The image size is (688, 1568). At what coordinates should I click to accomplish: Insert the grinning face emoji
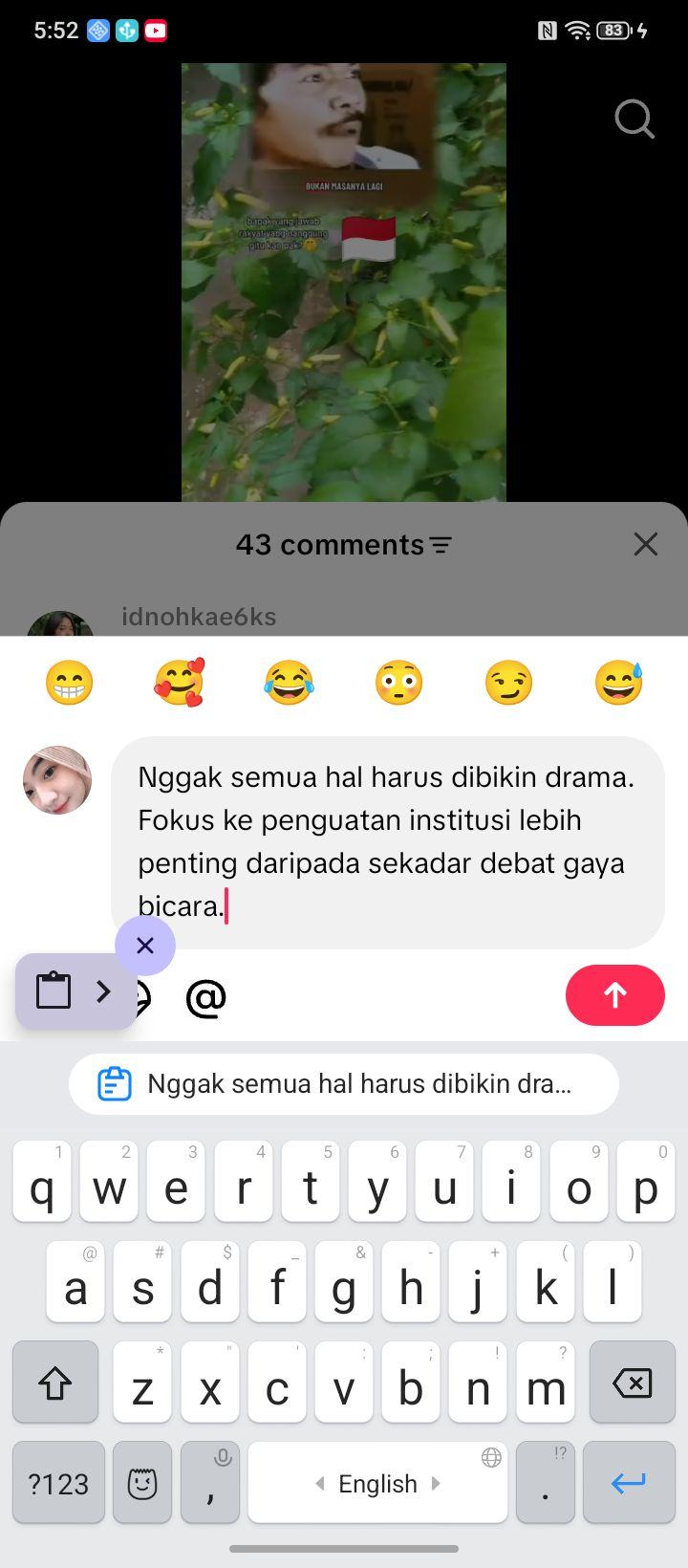tap(69, 683)
